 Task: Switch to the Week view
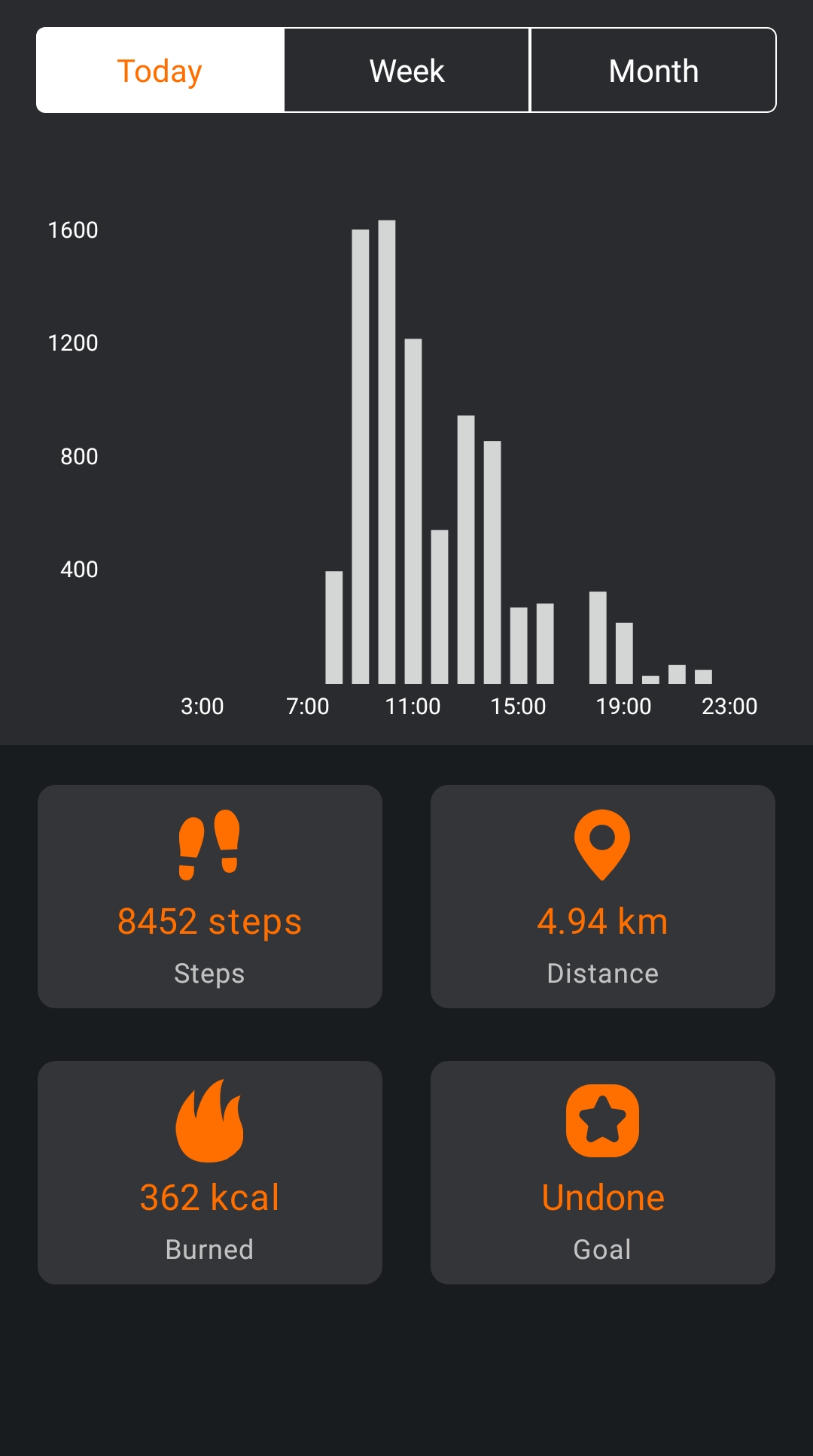pyautogui.click(x=406, y=71)
